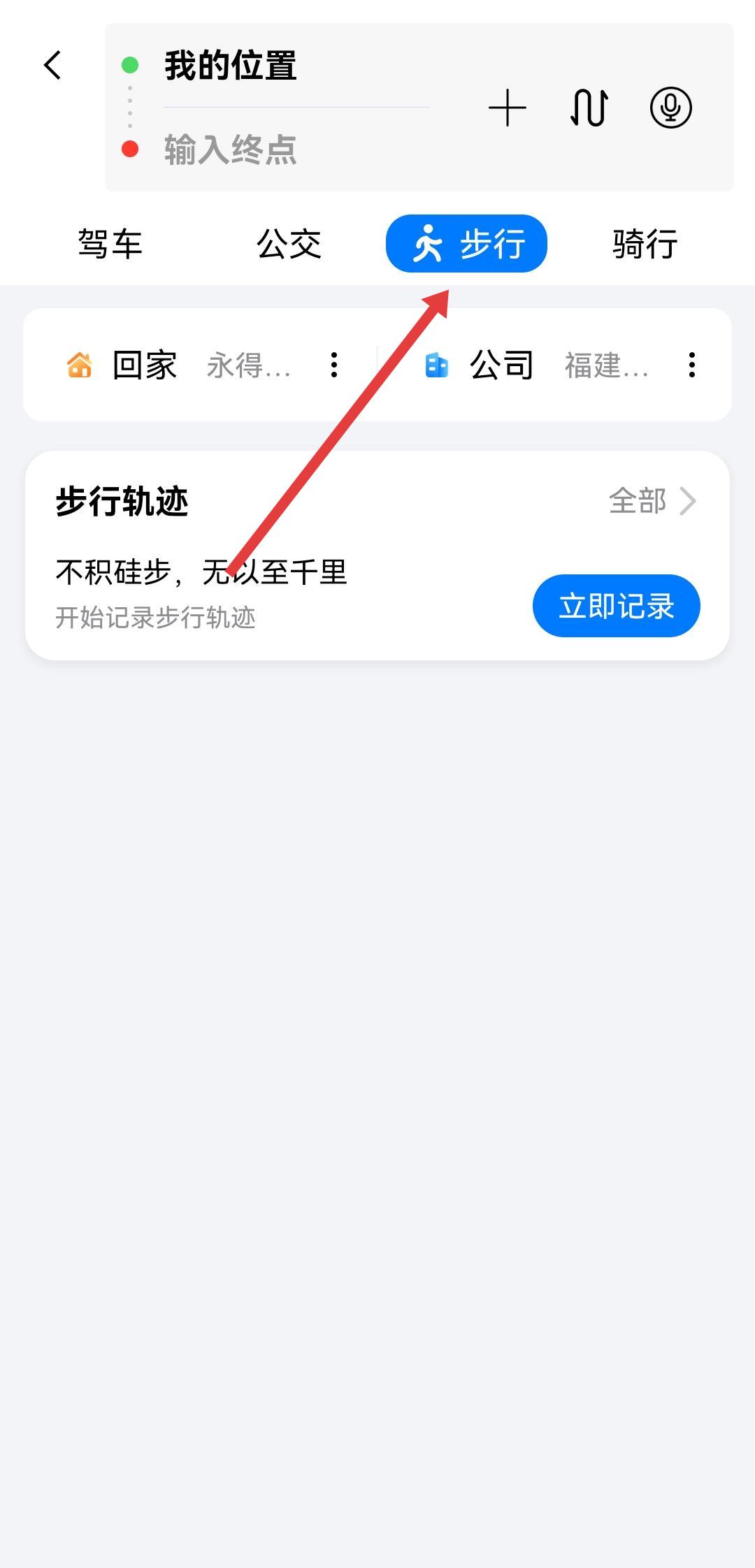Tap the 立即记录 button
Image resolution: width=755 pixels, height=1568 pixels.
(x=616, y=606)
